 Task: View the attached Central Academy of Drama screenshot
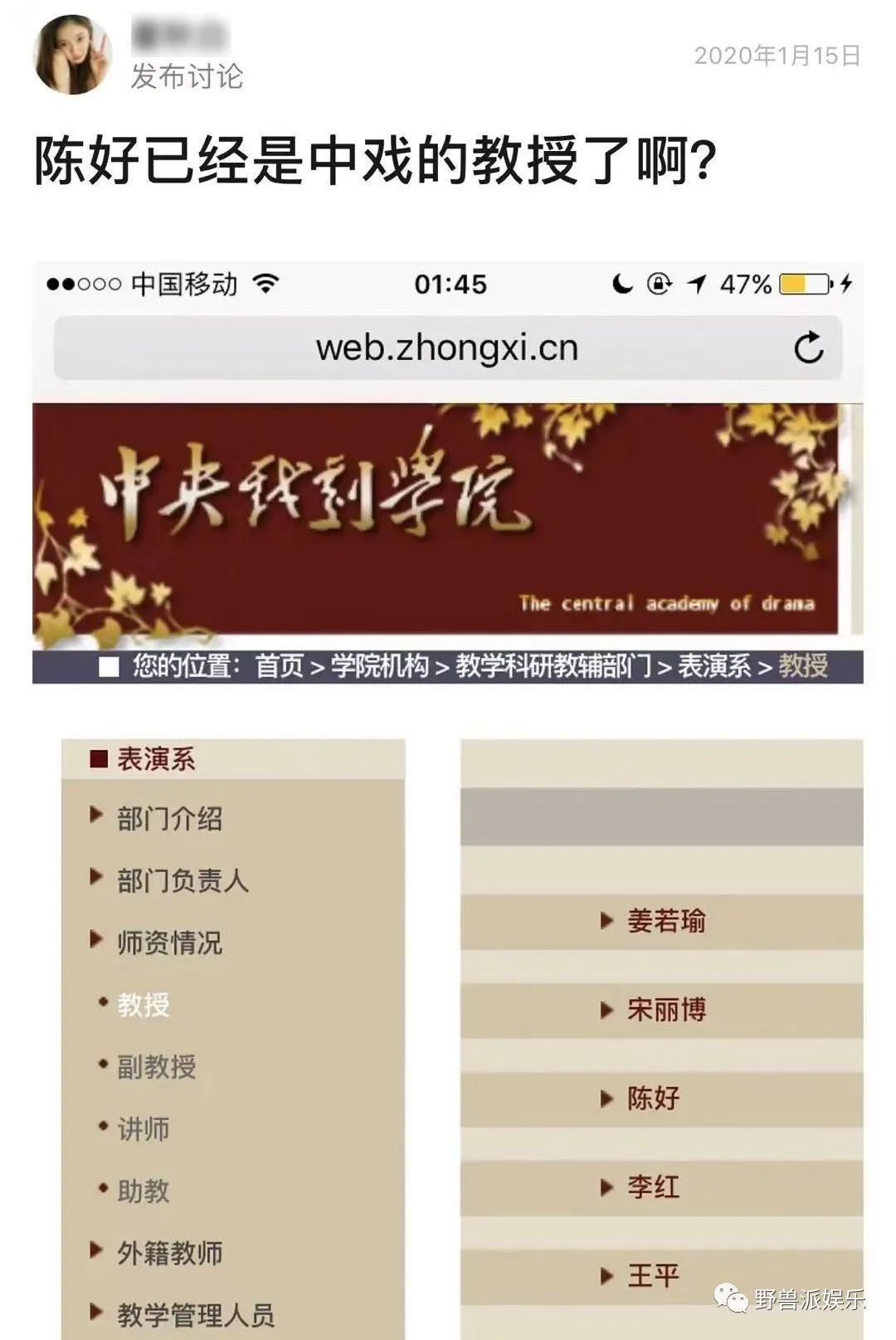click(448, 797)
